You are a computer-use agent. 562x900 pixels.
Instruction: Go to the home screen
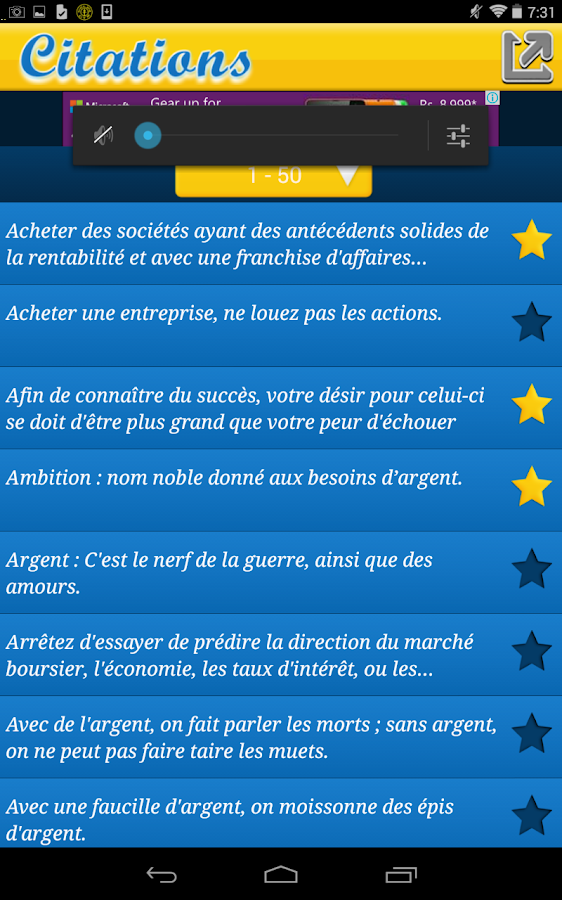281,874
